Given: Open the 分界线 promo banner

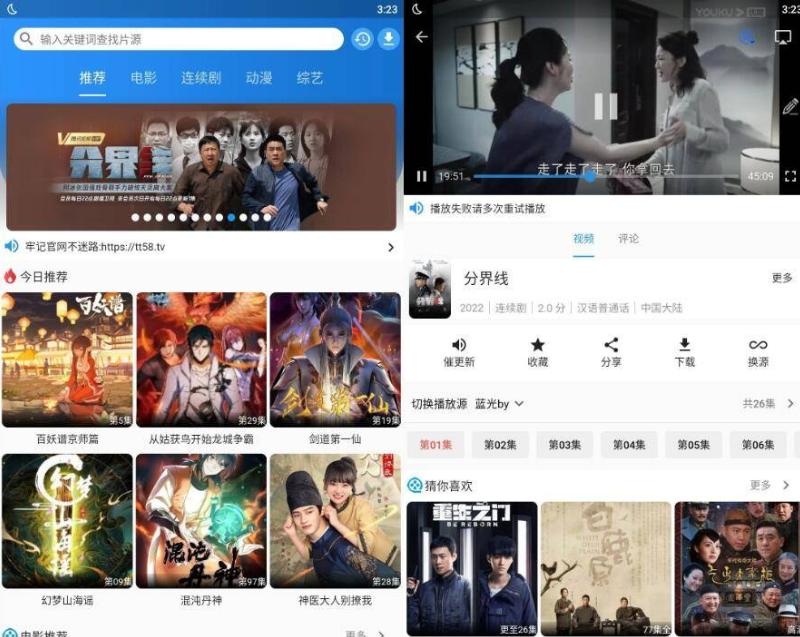Looking at the screenshot, I should click(200, 165).
